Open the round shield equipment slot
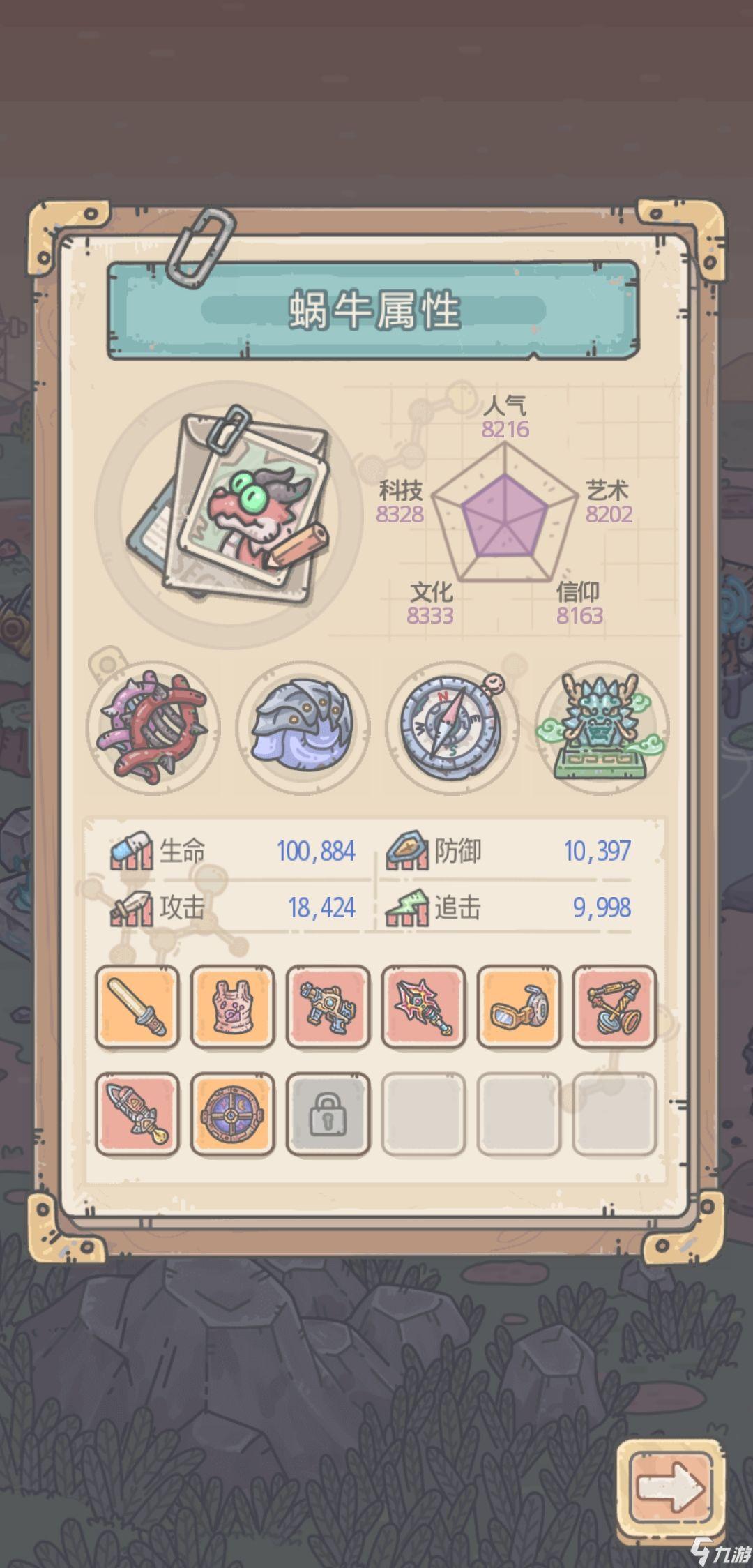This screenshot has height=1568, width=753. coord(233,1114)
